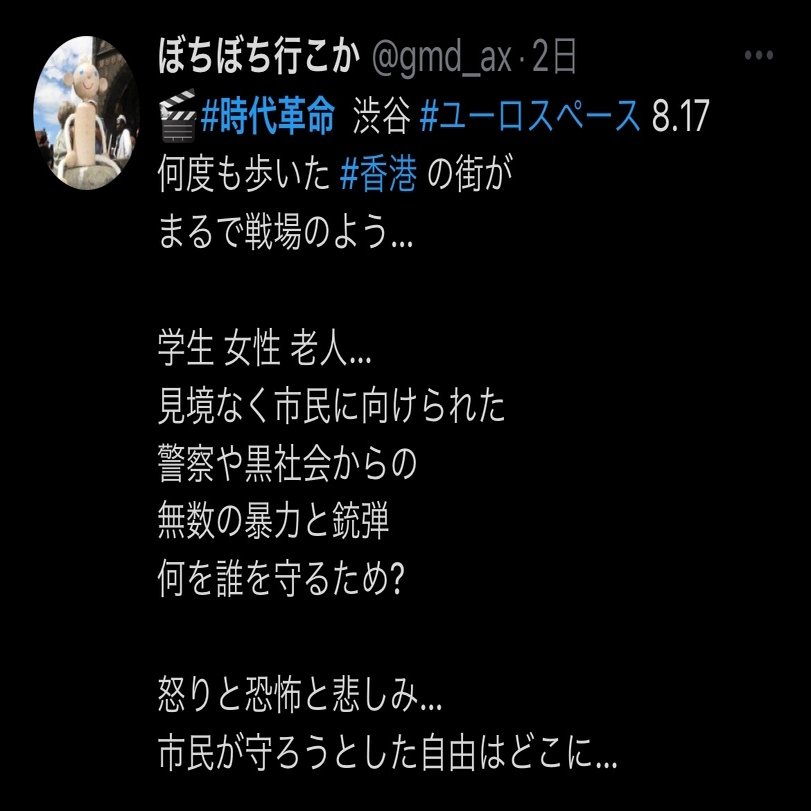Open the #ユーロスペース hashtag

point(529,118)
